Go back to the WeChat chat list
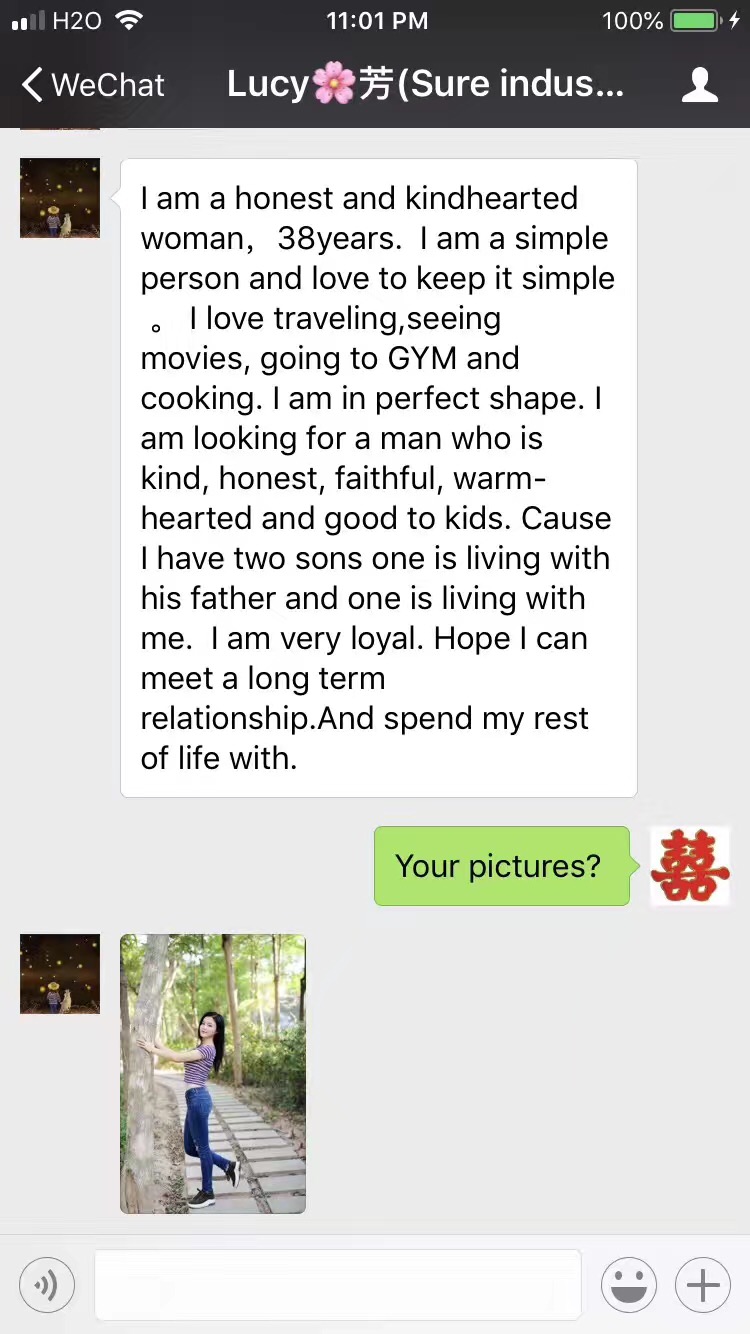The image size is (750, 1334). 92,85
